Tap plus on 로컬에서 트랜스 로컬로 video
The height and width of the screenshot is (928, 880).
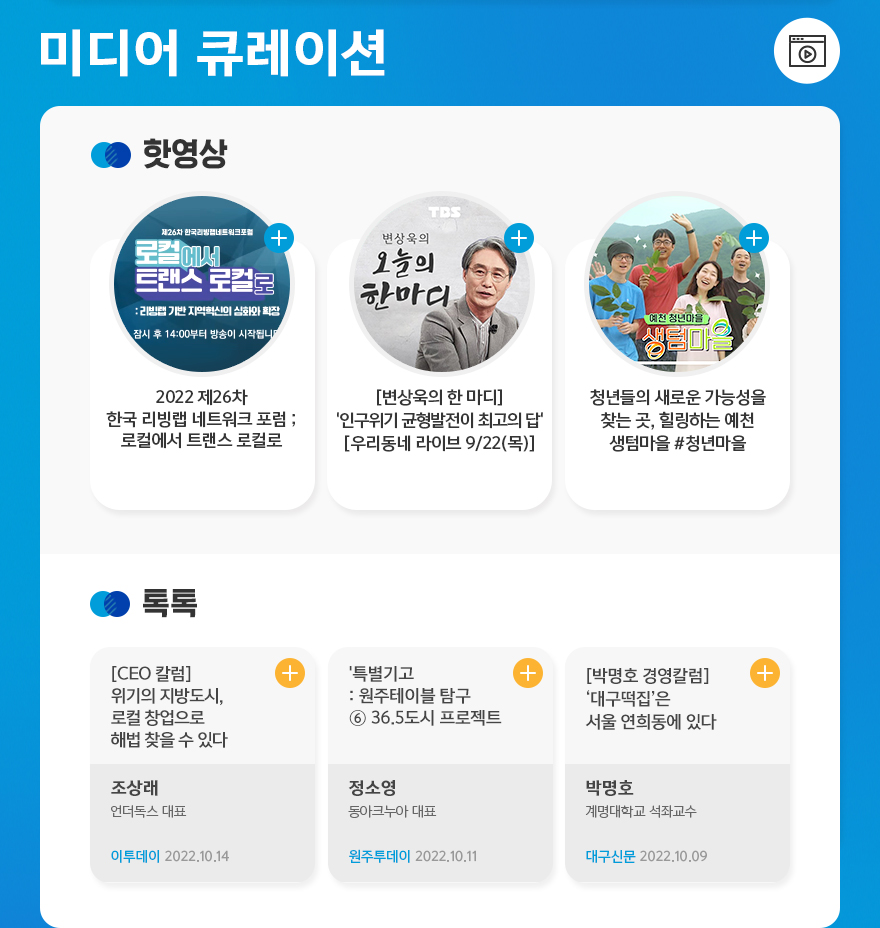pos(279,238)
